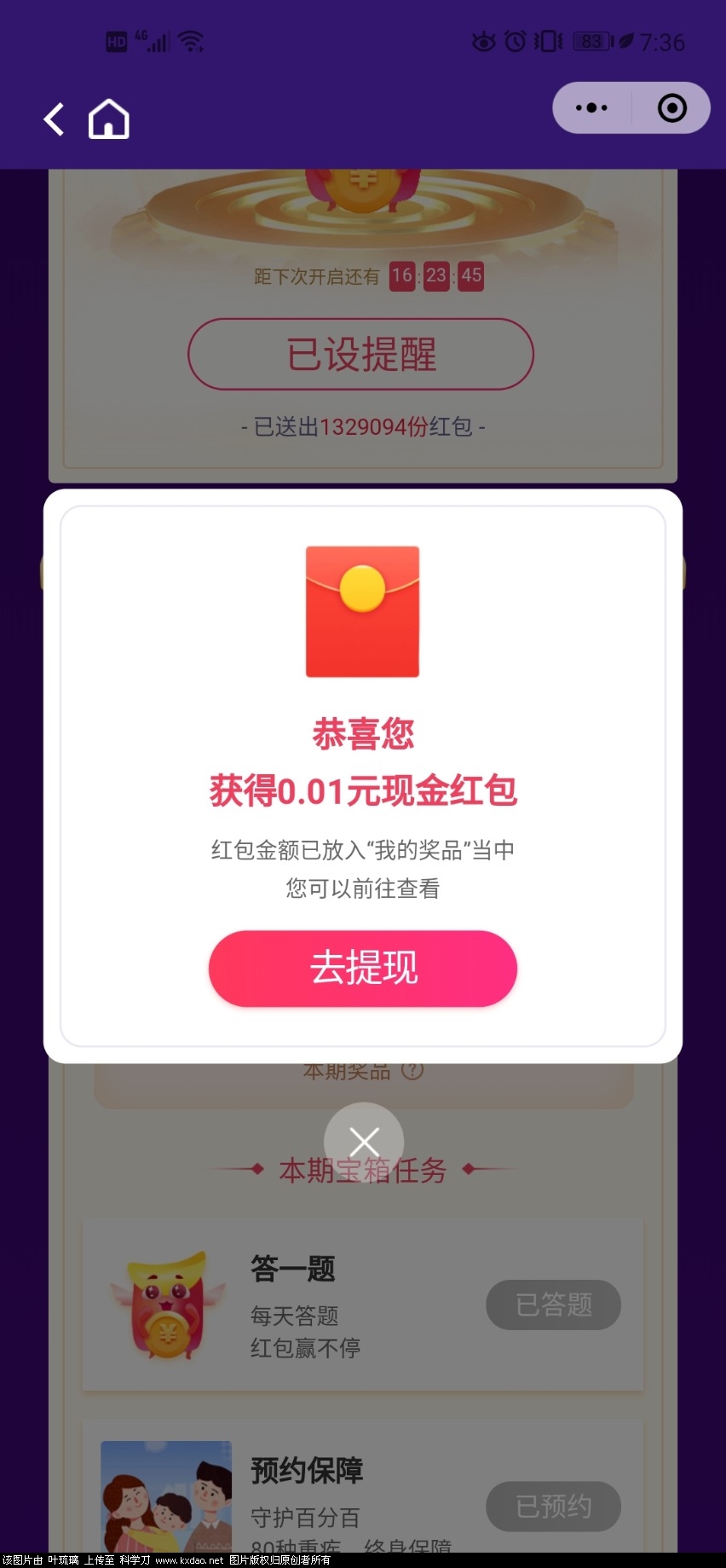Screen dimensions: 726x1568
Task: Tap the home icon in the top bar
Action: point(108,119)
